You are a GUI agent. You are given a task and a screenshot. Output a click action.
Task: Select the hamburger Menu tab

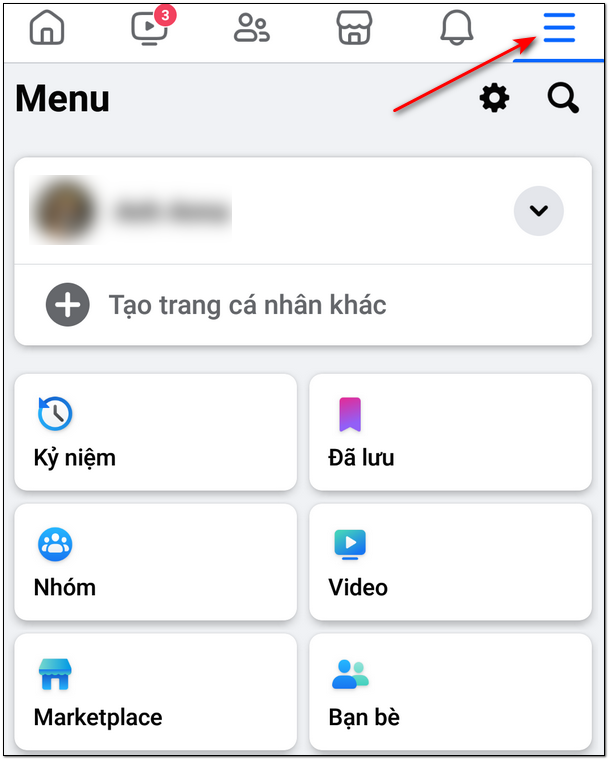pos(559,28)
